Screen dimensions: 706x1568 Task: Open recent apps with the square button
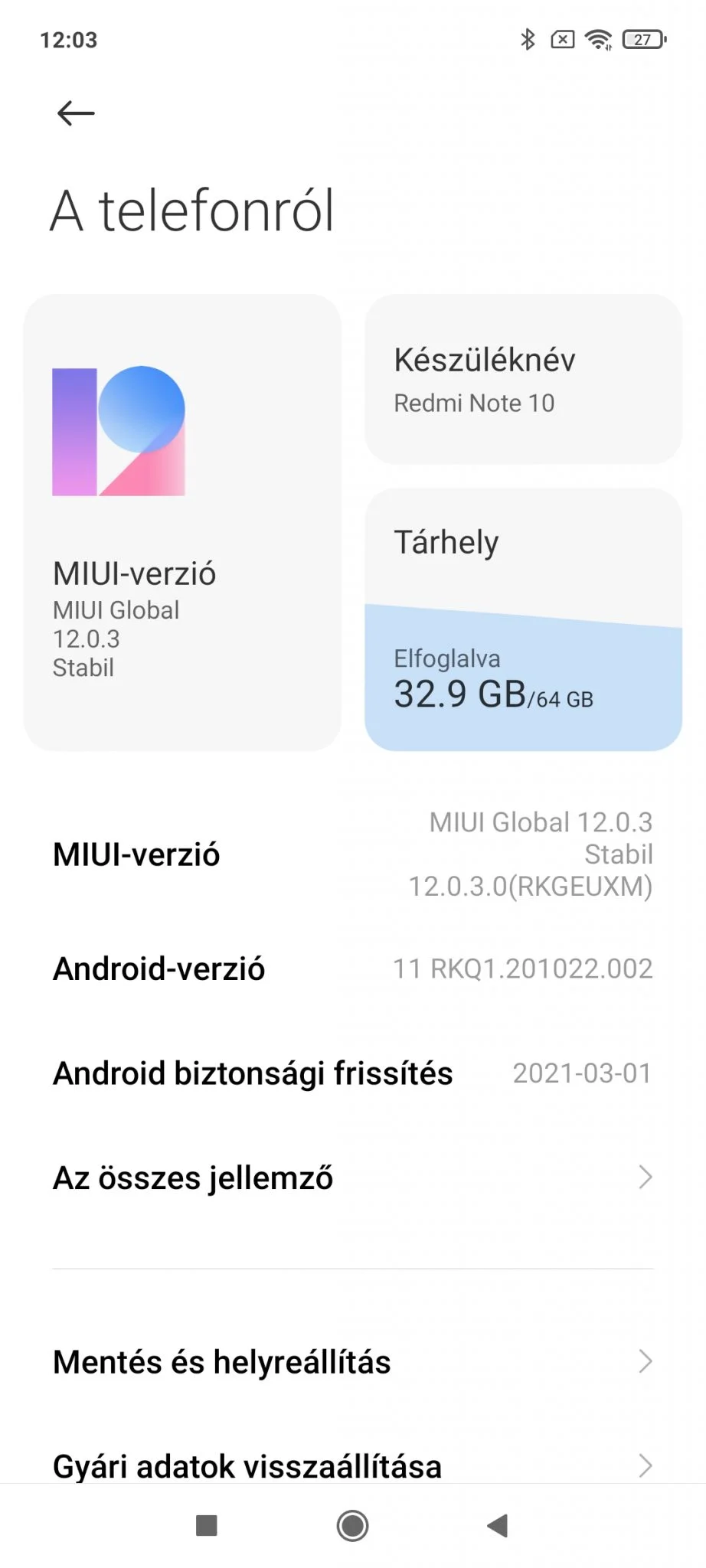click(207, 1526)
